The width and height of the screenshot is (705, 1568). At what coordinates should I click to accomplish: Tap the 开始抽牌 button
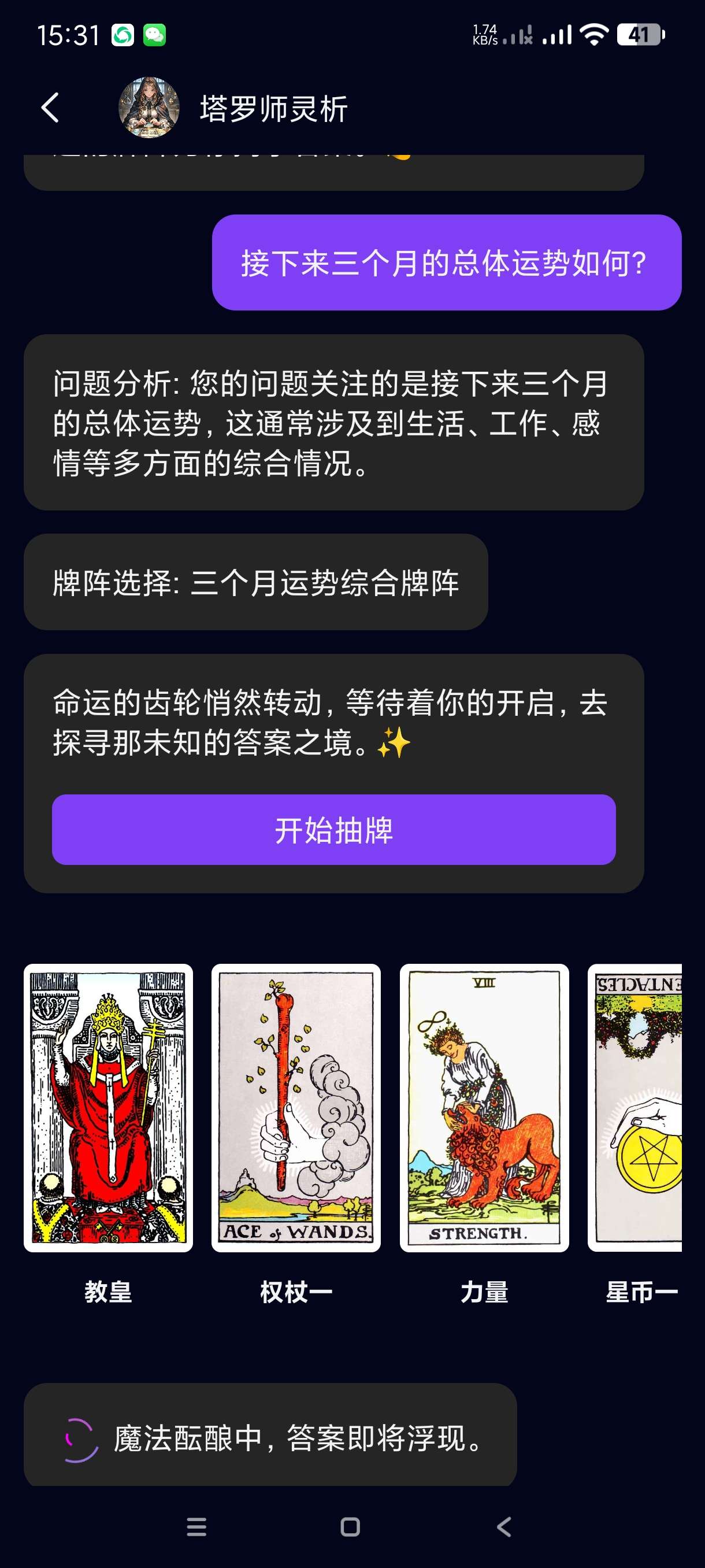(333, 829)
